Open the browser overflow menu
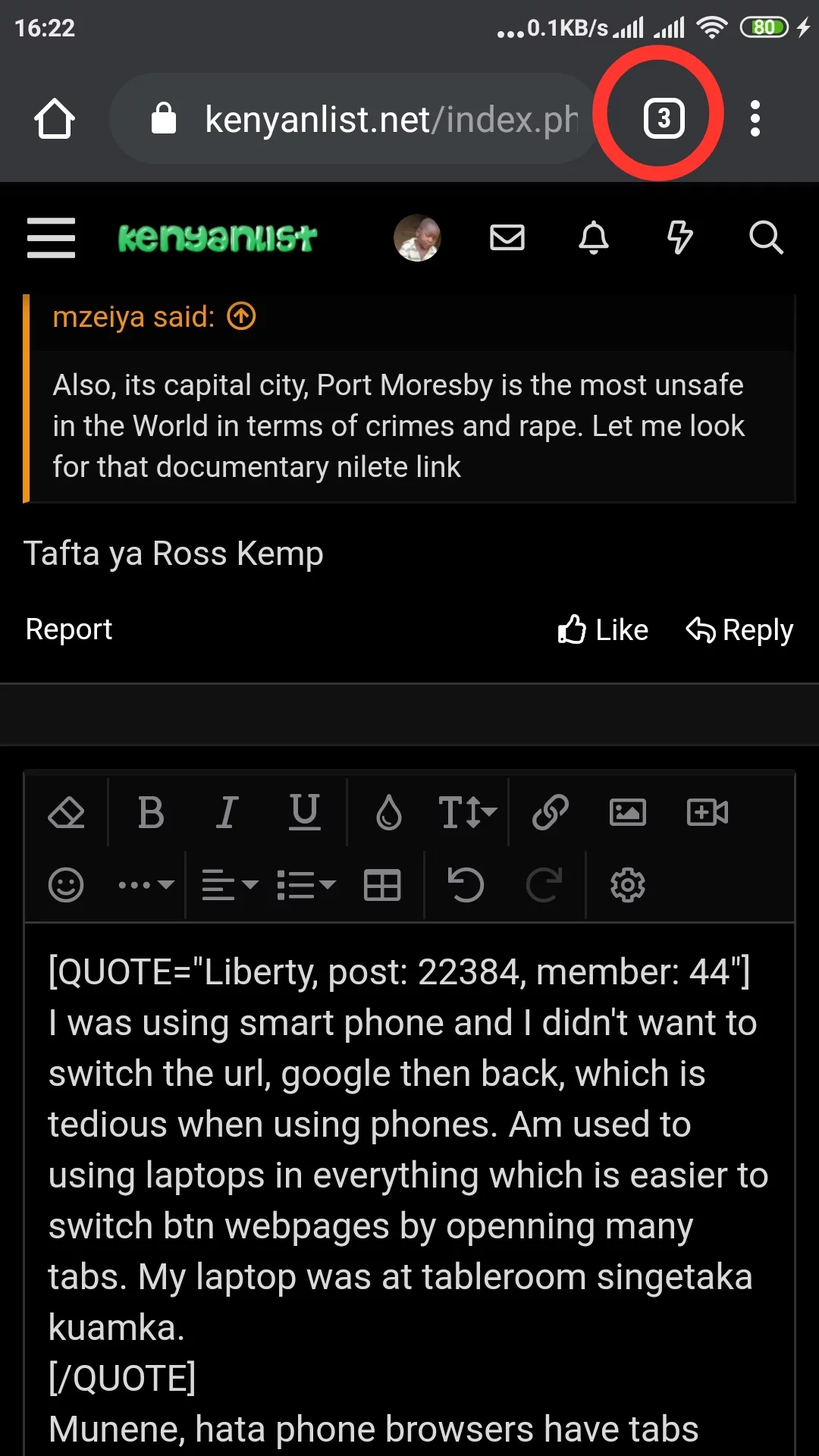Image resolution: width=819 pixels, height=1456 pixels. [755, 118]
